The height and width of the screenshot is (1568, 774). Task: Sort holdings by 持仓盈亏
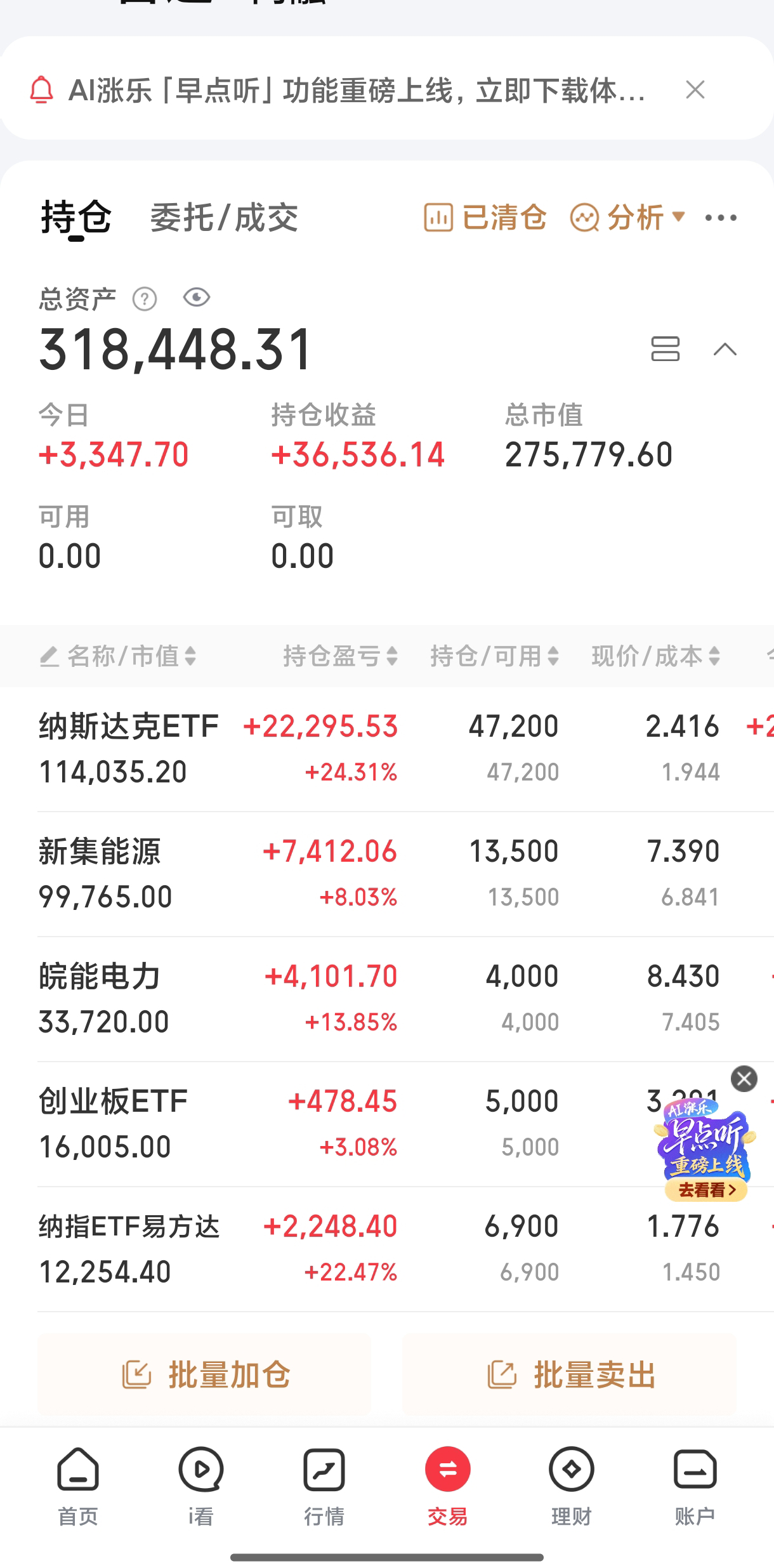(340, 656)
